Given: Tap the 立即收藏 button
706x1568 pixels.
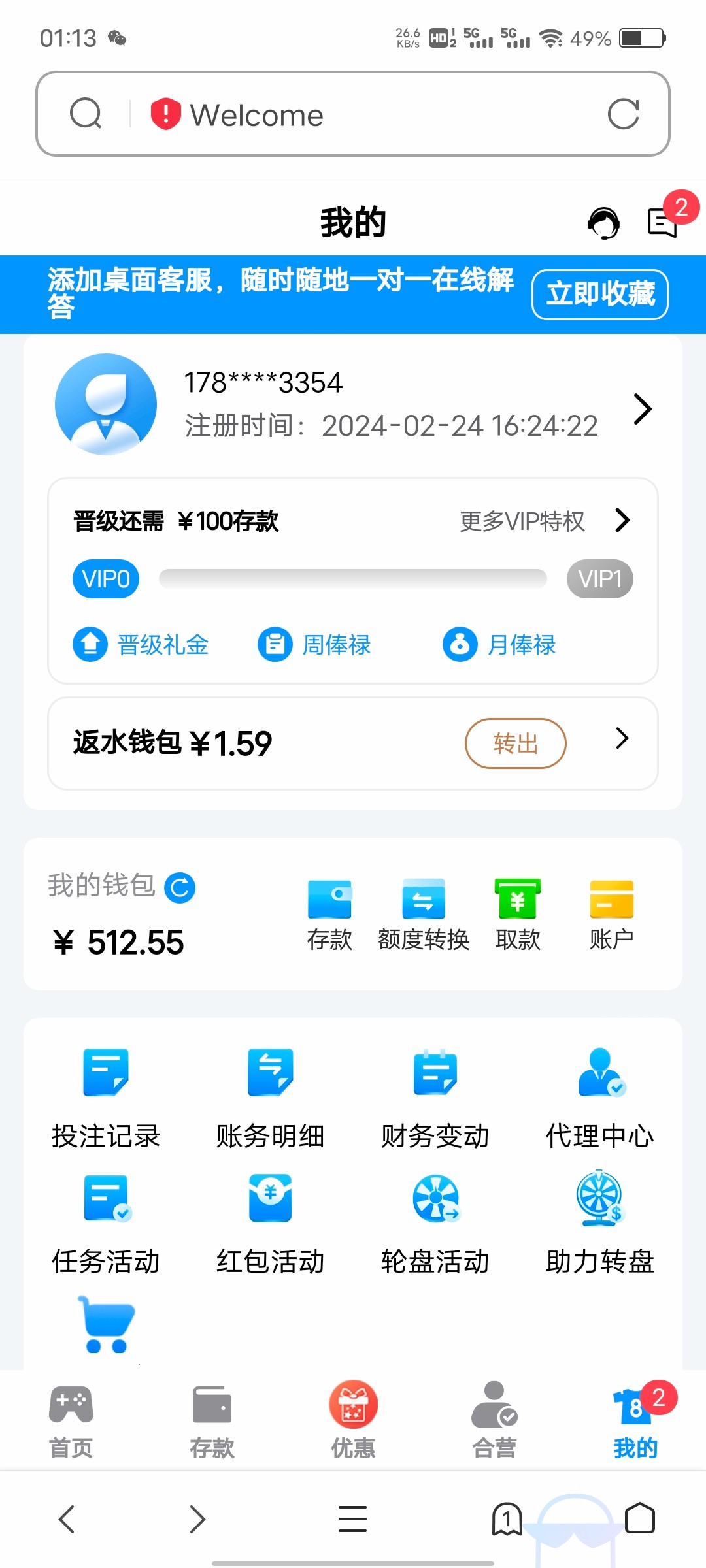Looking at the screenshot, I should [x=599, y=294].
